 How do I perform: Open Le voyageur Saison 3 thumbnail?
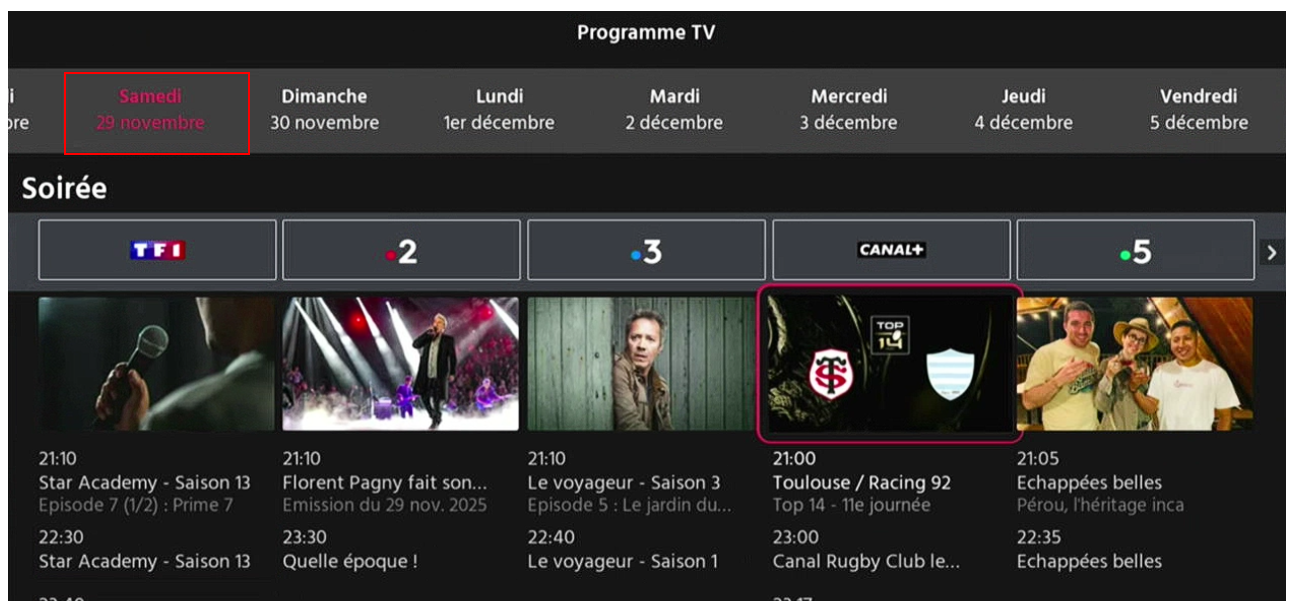click(x=640, y=364)
